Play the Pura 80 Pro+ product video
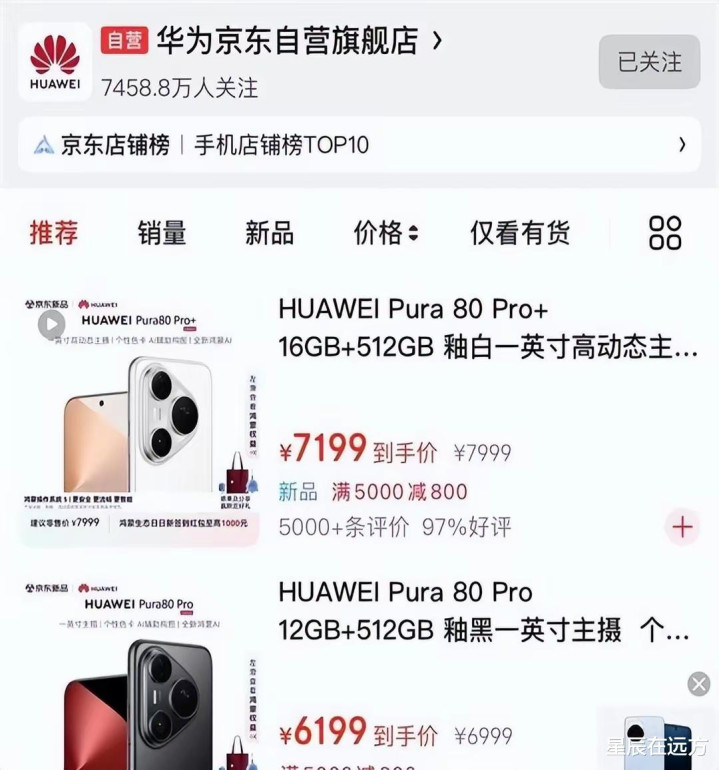This screenshot has width=719, height=770. (x=52, y=323)
